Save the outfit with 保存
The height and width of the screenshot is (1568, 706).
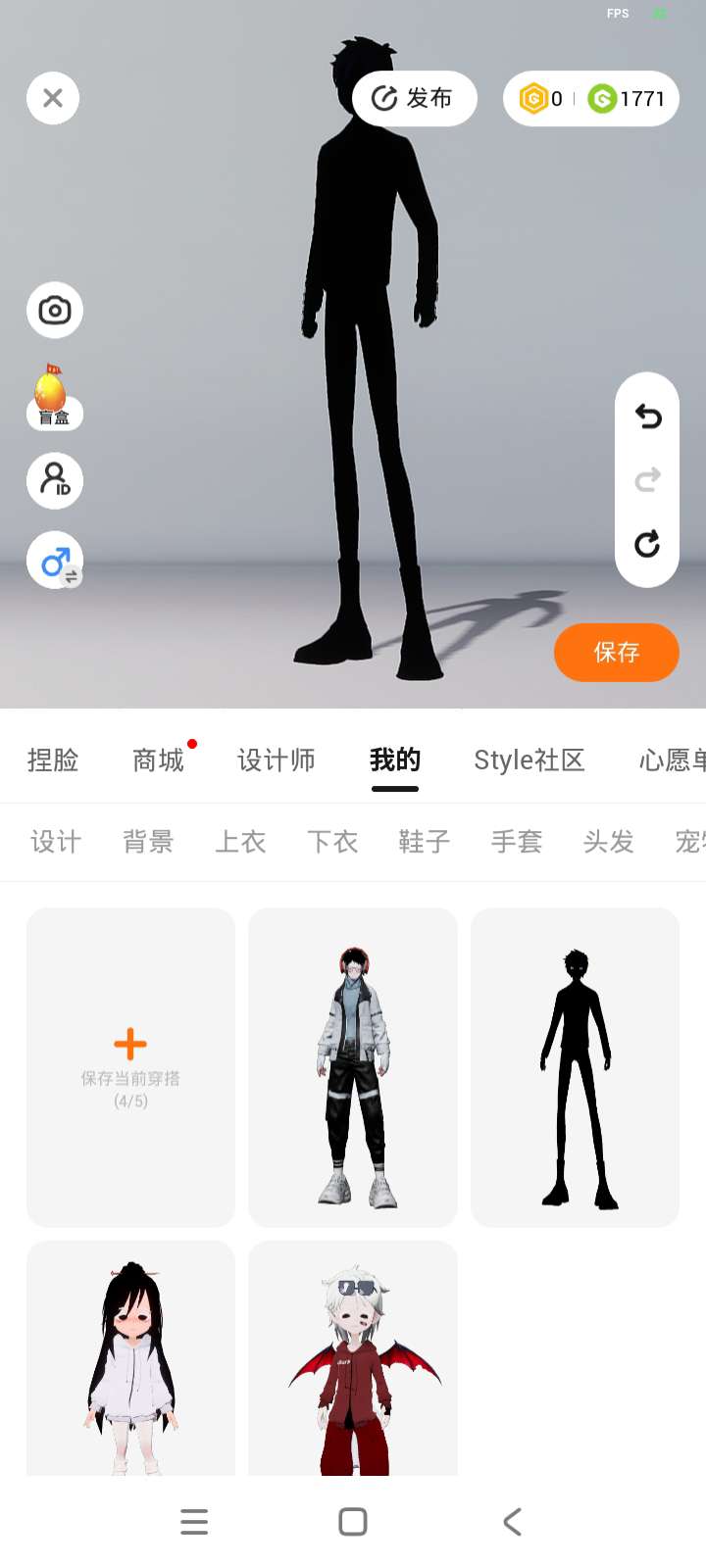[x=616, y=653]
